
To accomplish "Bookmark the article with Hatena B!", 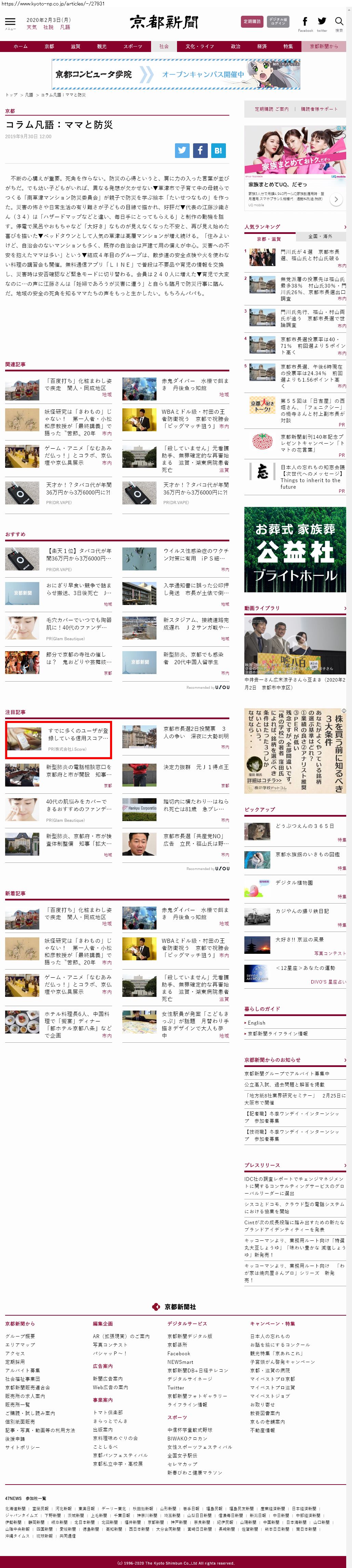I will pos(218,150).
